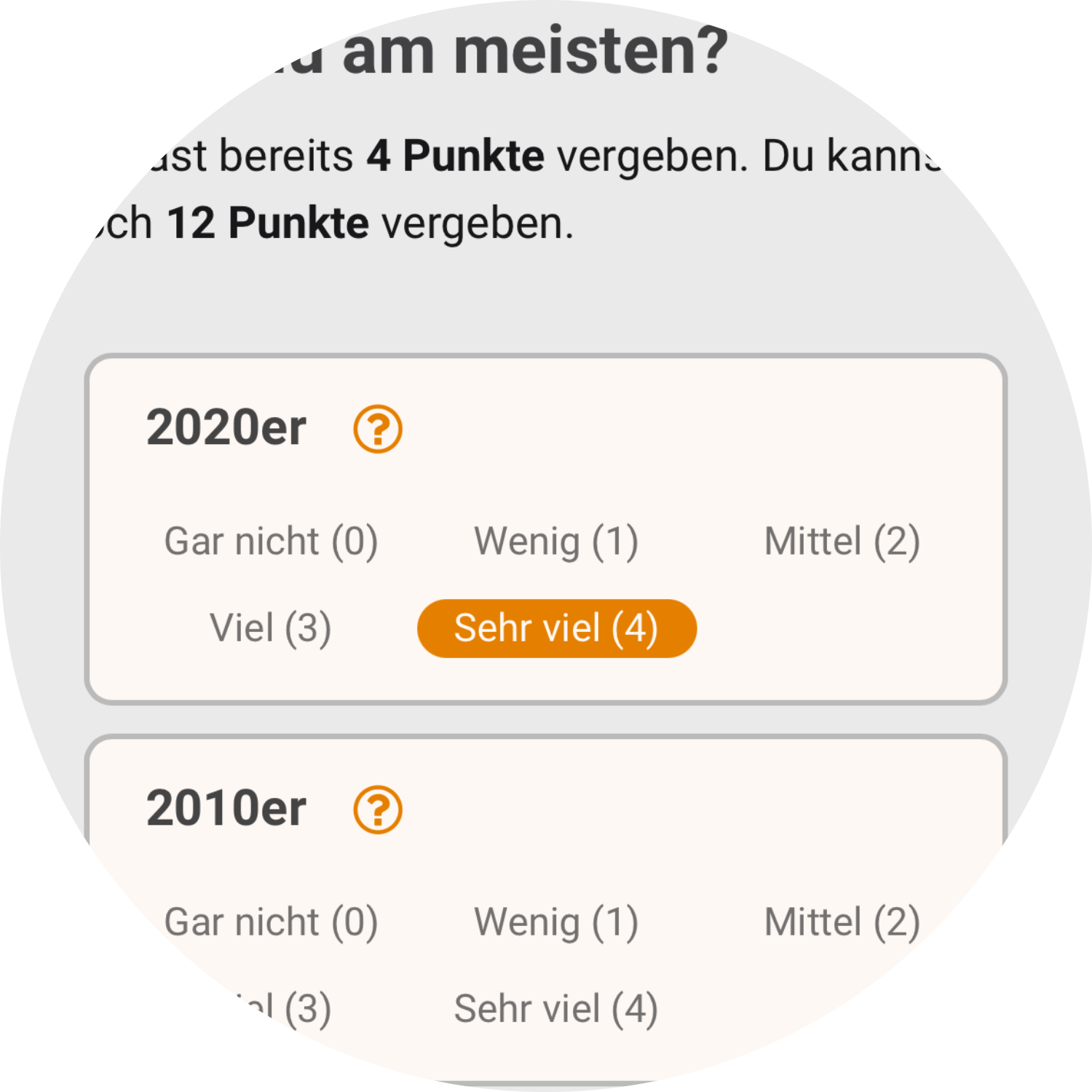
Task: Open the help icon next to 2020er
Action: point(377,430)
